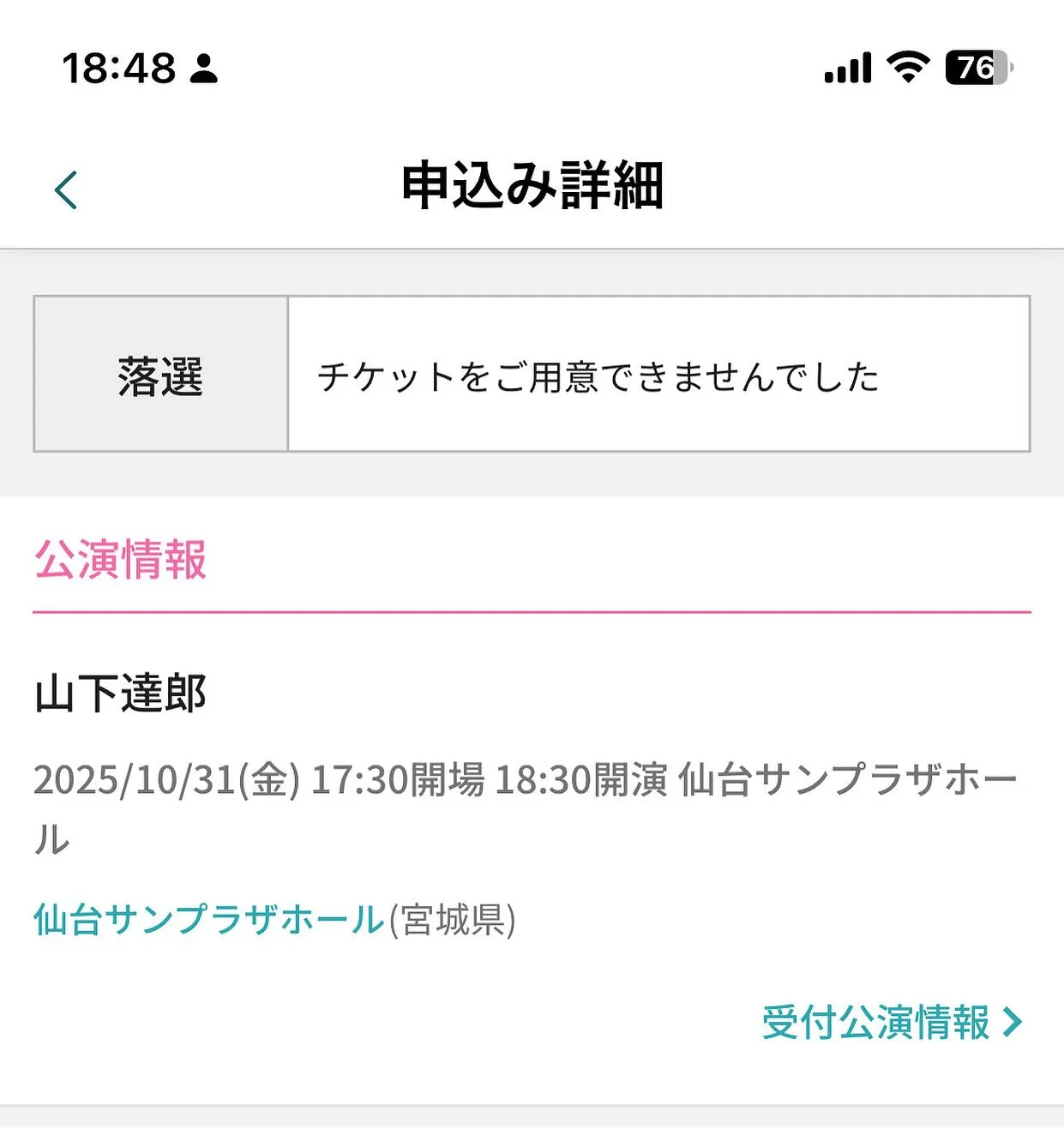
Task: Select the 公演情報 section header
Action: (120, 561)
